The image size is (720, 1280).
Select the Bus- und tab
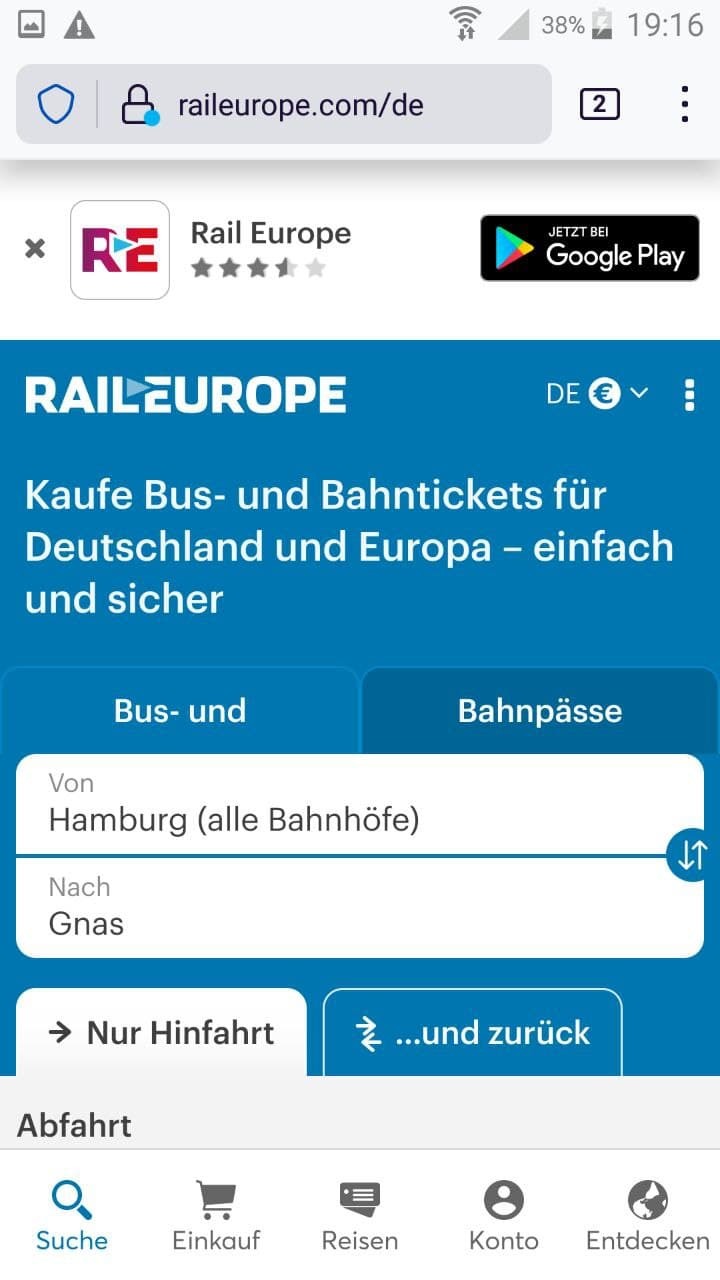click(180, 711)
